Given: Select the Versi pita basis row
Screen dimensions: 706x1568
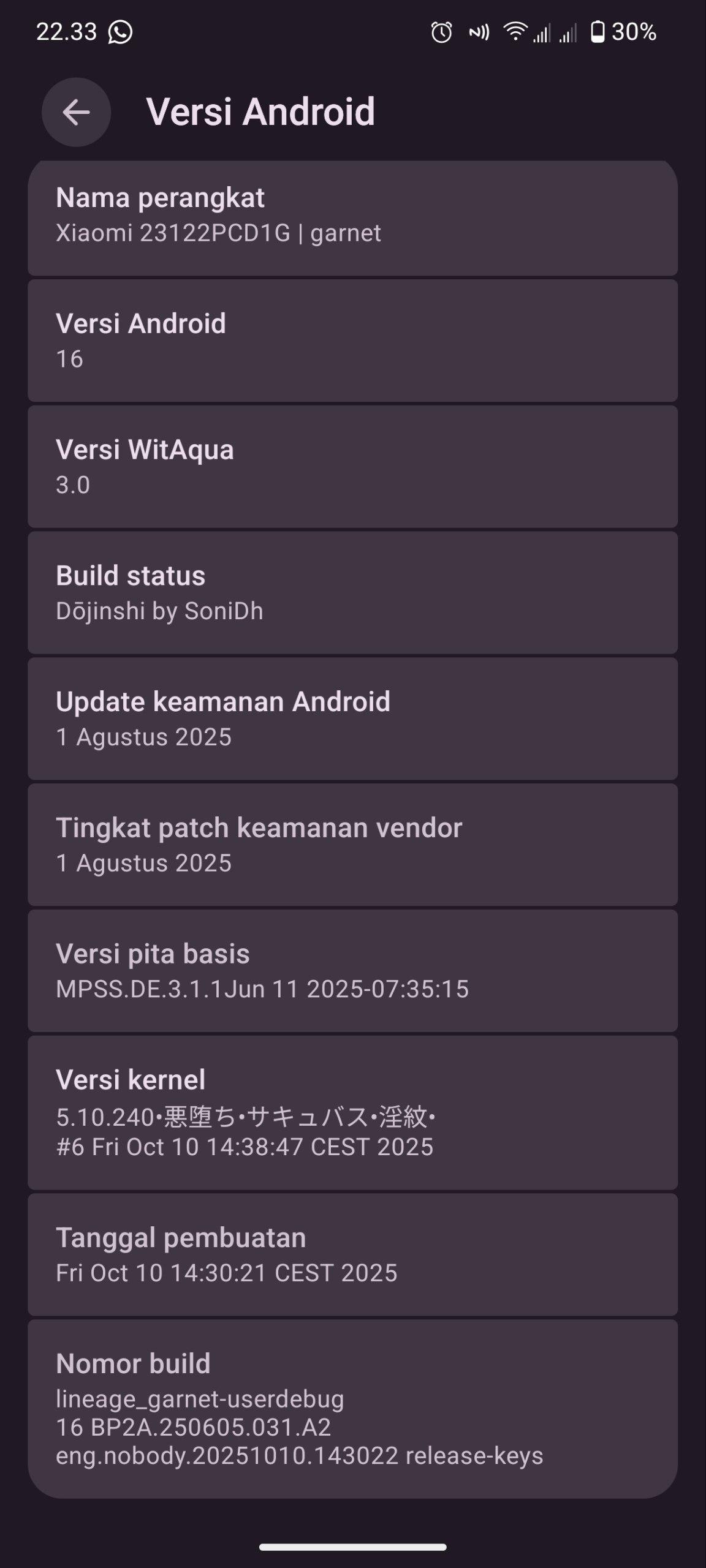Looking at the screenshot, I should 352,971.
